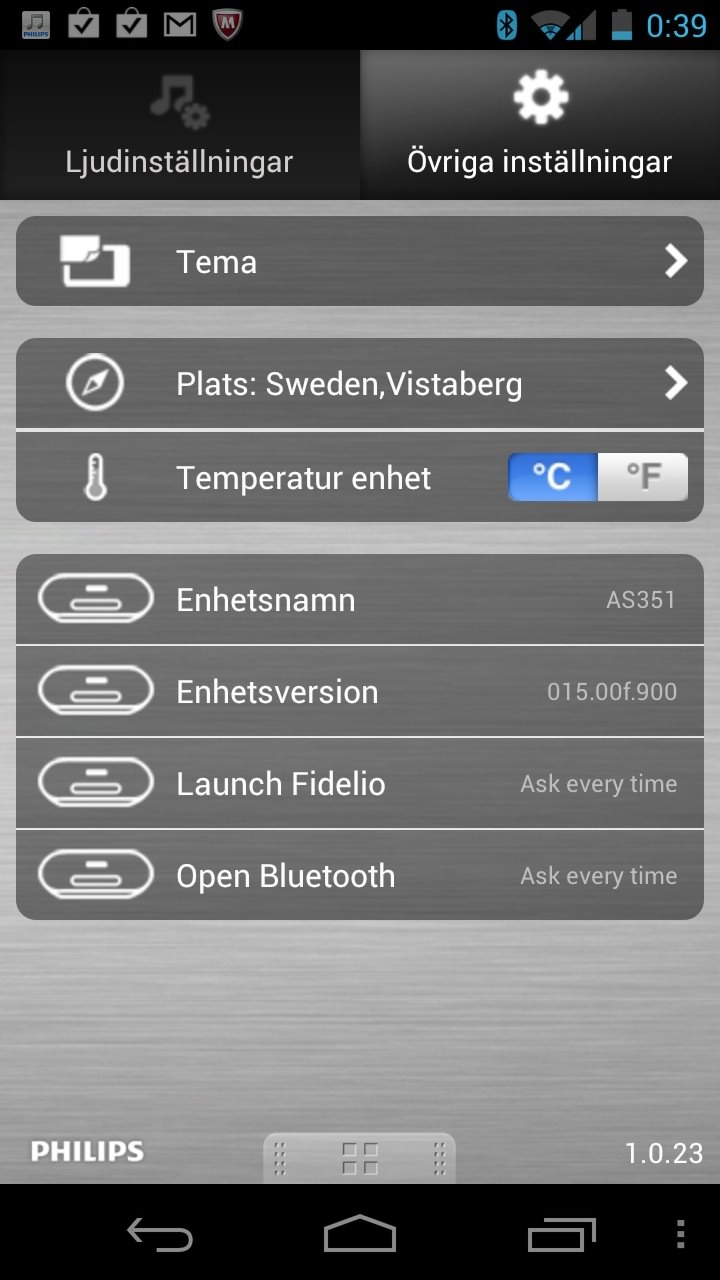Open the Plats: Sweden,Vistaberg location row

(x=360, y=384)
